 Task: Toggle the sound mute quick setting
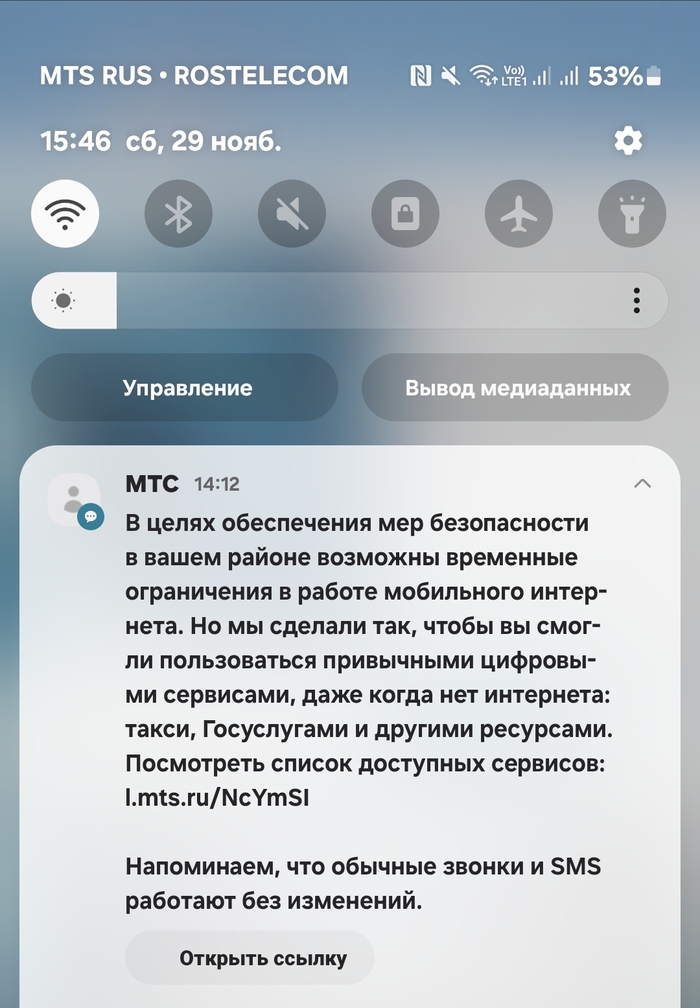click(292, 214)
